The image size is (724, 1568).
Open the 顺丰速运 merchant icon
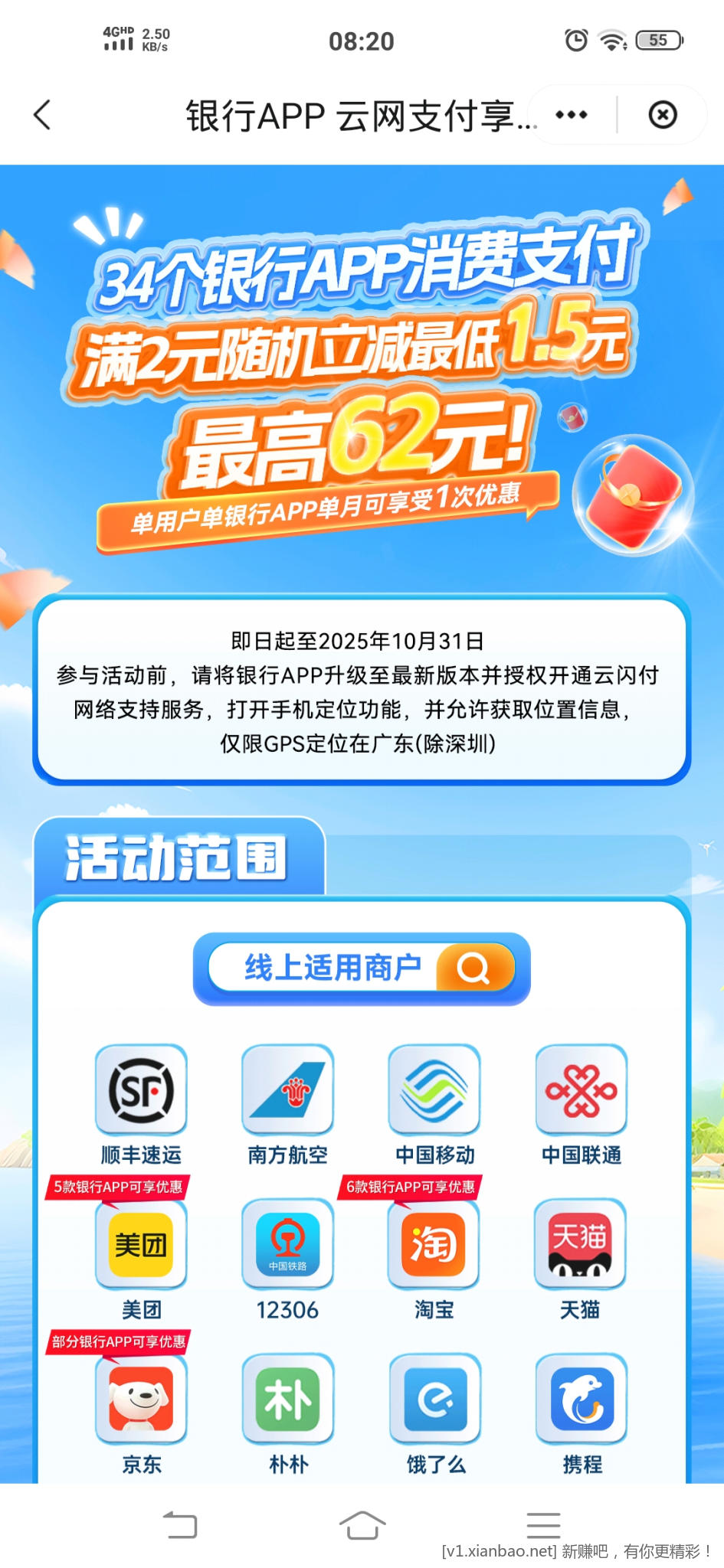click(141, 1090)
